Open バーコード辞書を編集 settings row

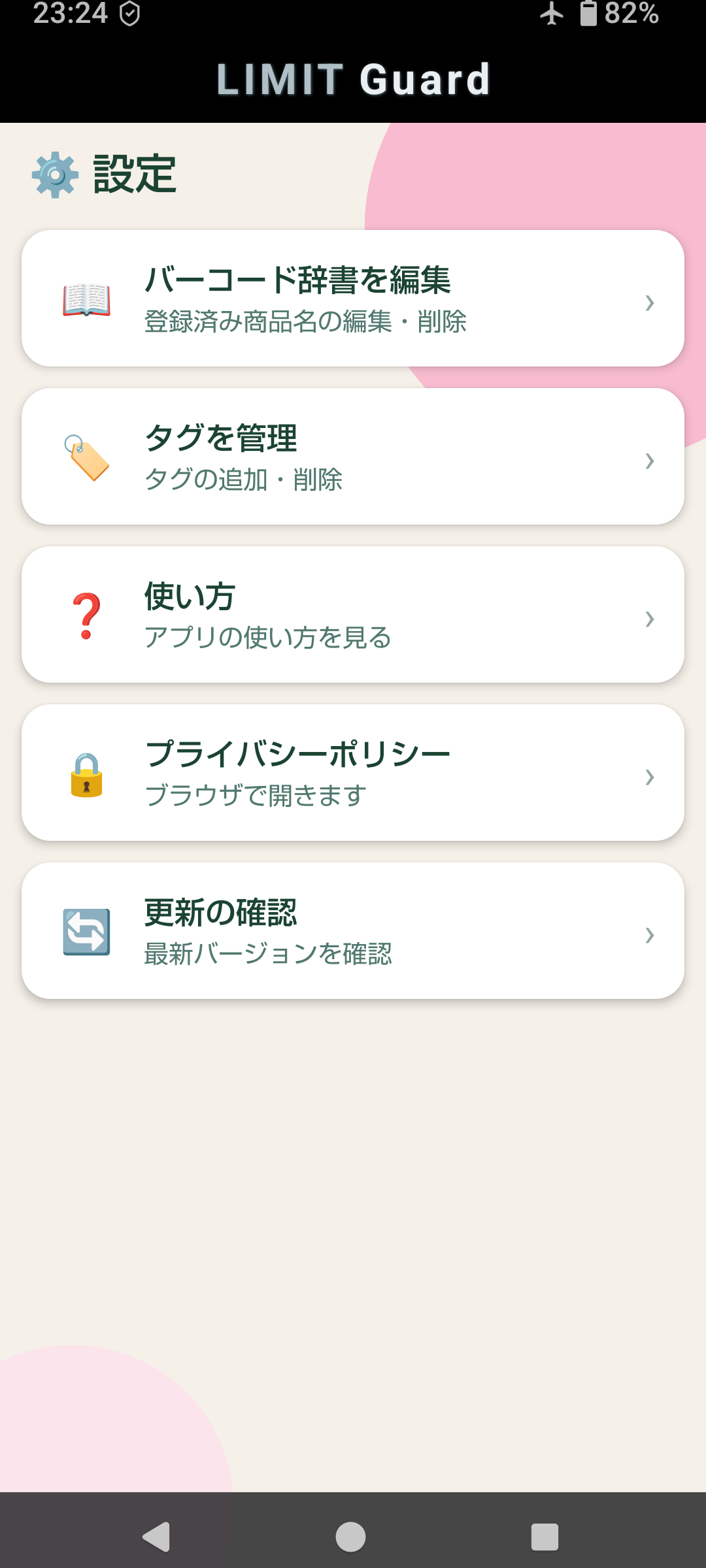point(353,299)
